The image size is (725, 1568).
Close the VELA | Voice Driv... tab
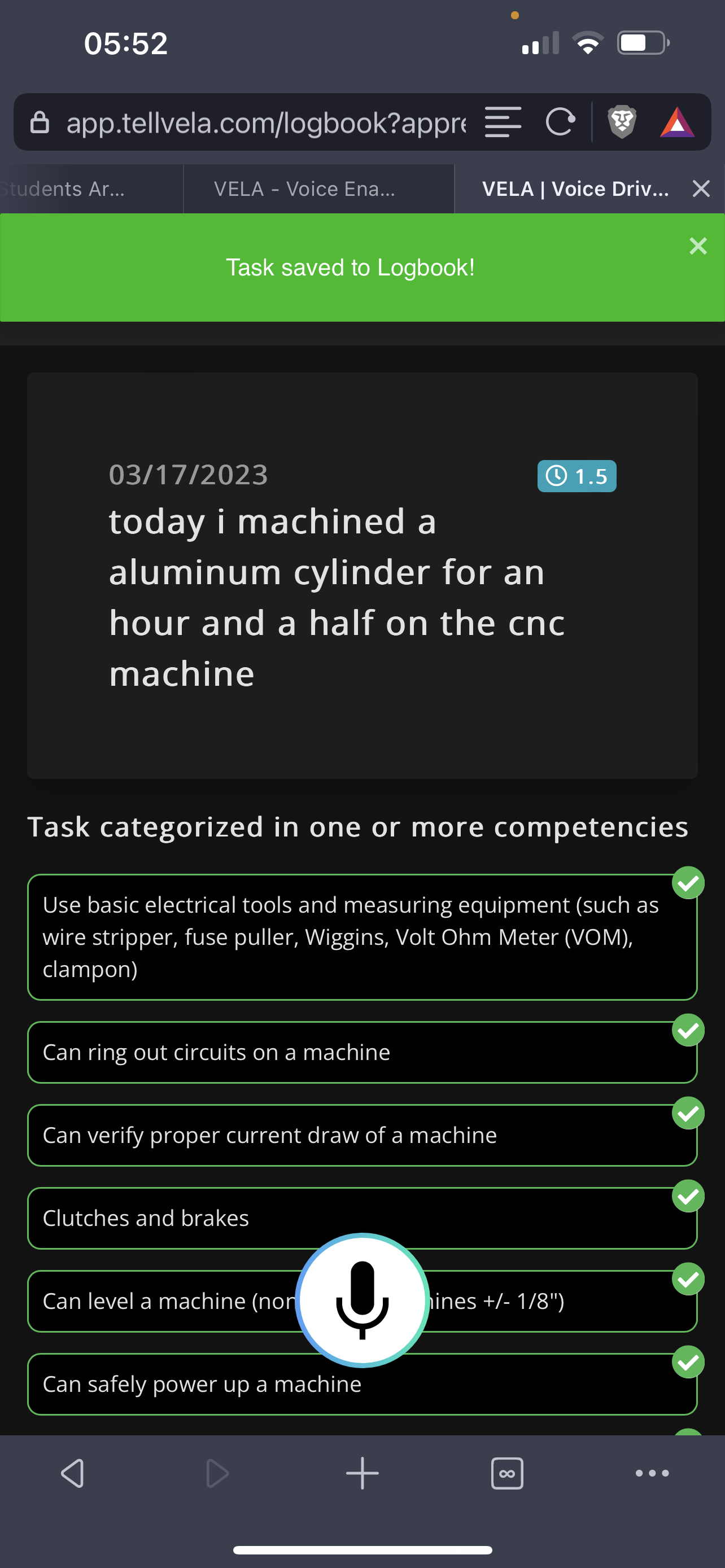[701, 189]
